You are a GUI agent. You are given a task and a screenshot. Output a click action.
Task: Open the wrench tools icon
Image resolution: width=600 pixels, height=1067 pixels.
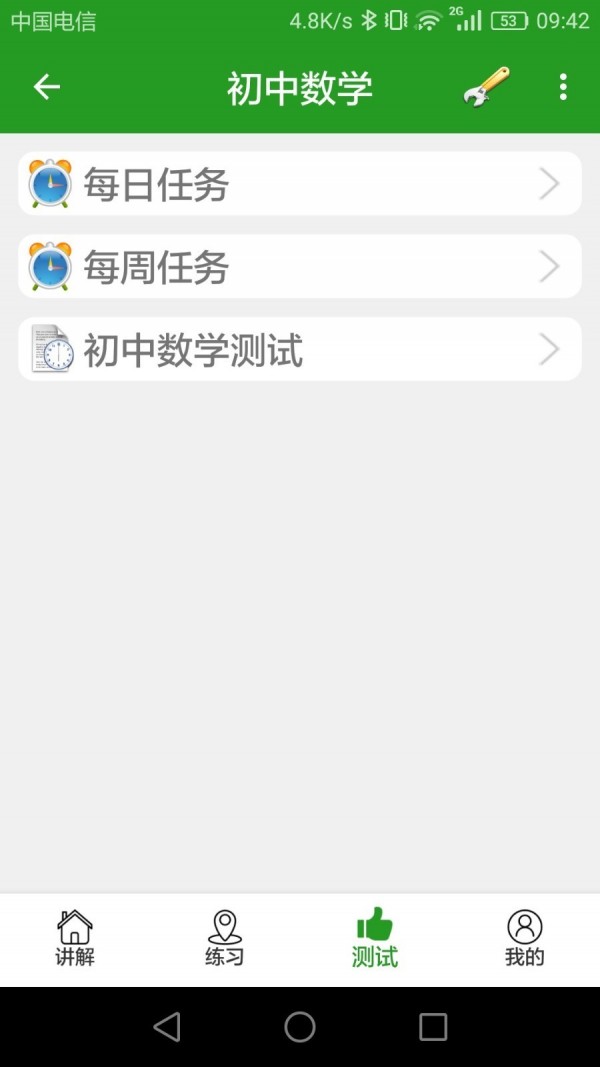point(487,87)
